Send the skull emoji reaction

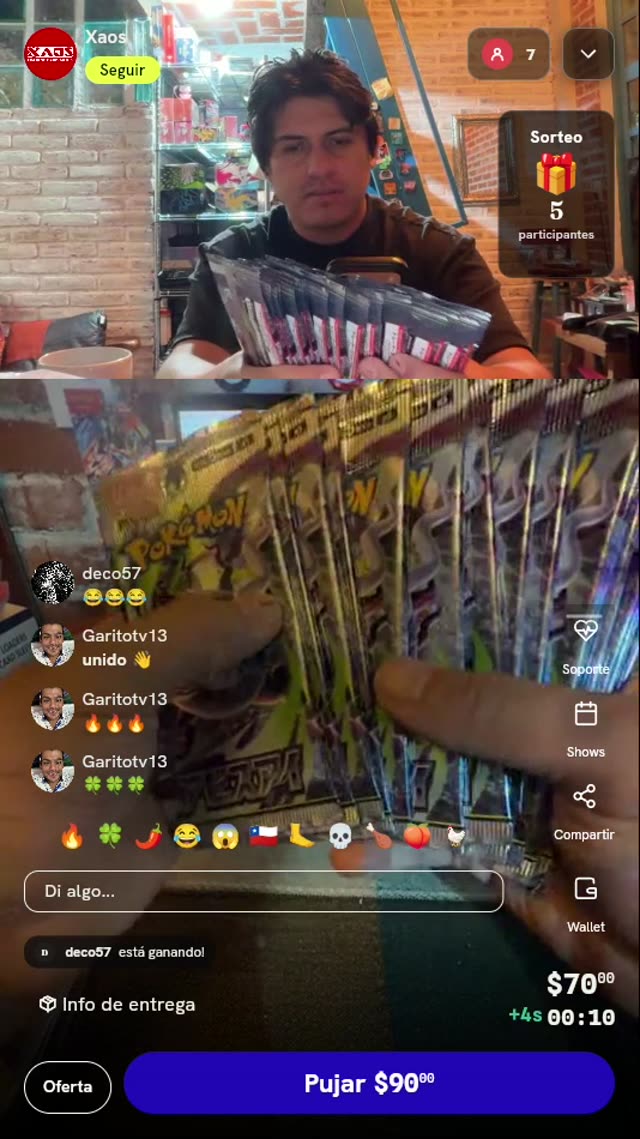tap(340, 836)
